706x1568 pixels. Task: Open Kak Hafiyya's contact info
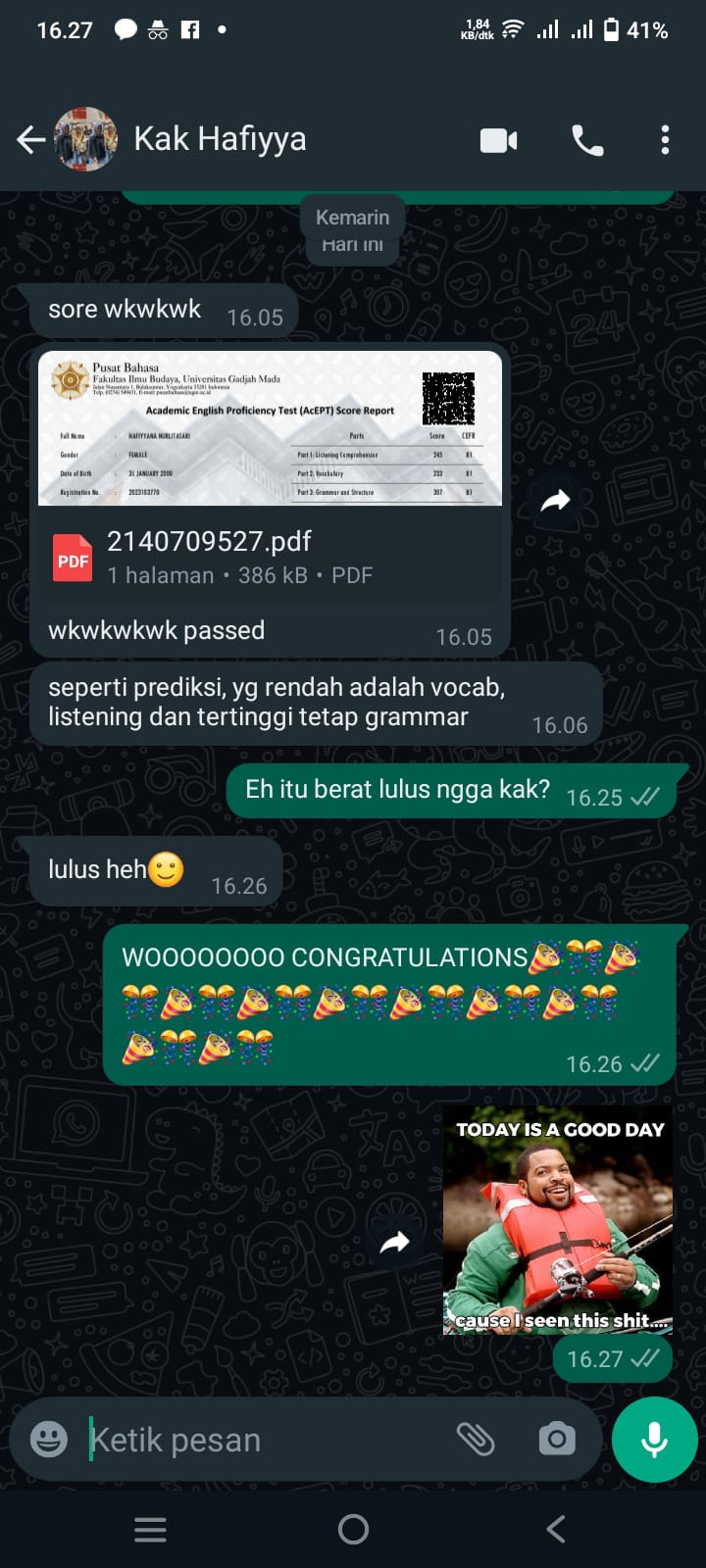click(220, 139)
